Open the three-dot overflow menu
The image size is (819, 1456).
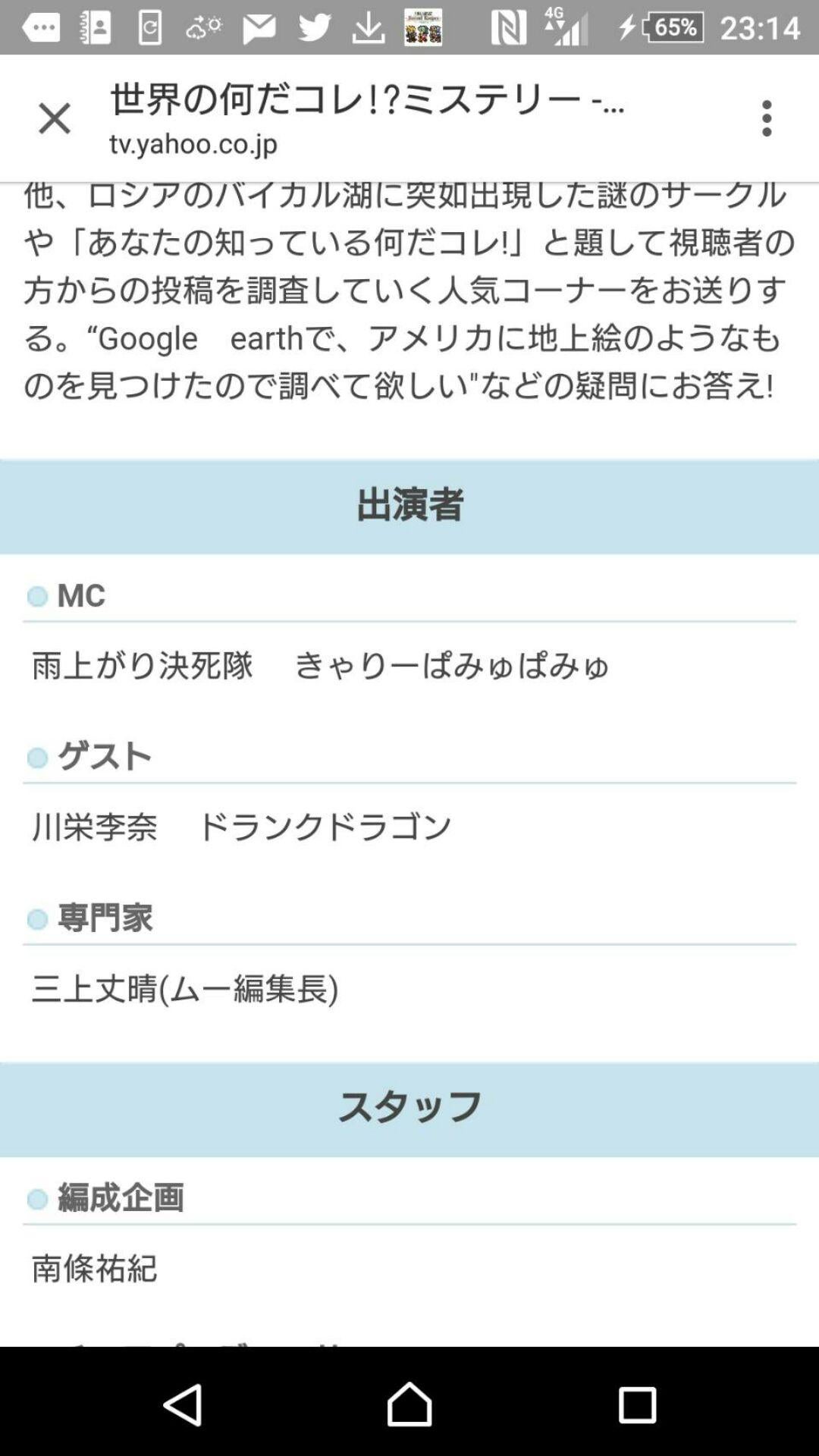pos(767,118)
